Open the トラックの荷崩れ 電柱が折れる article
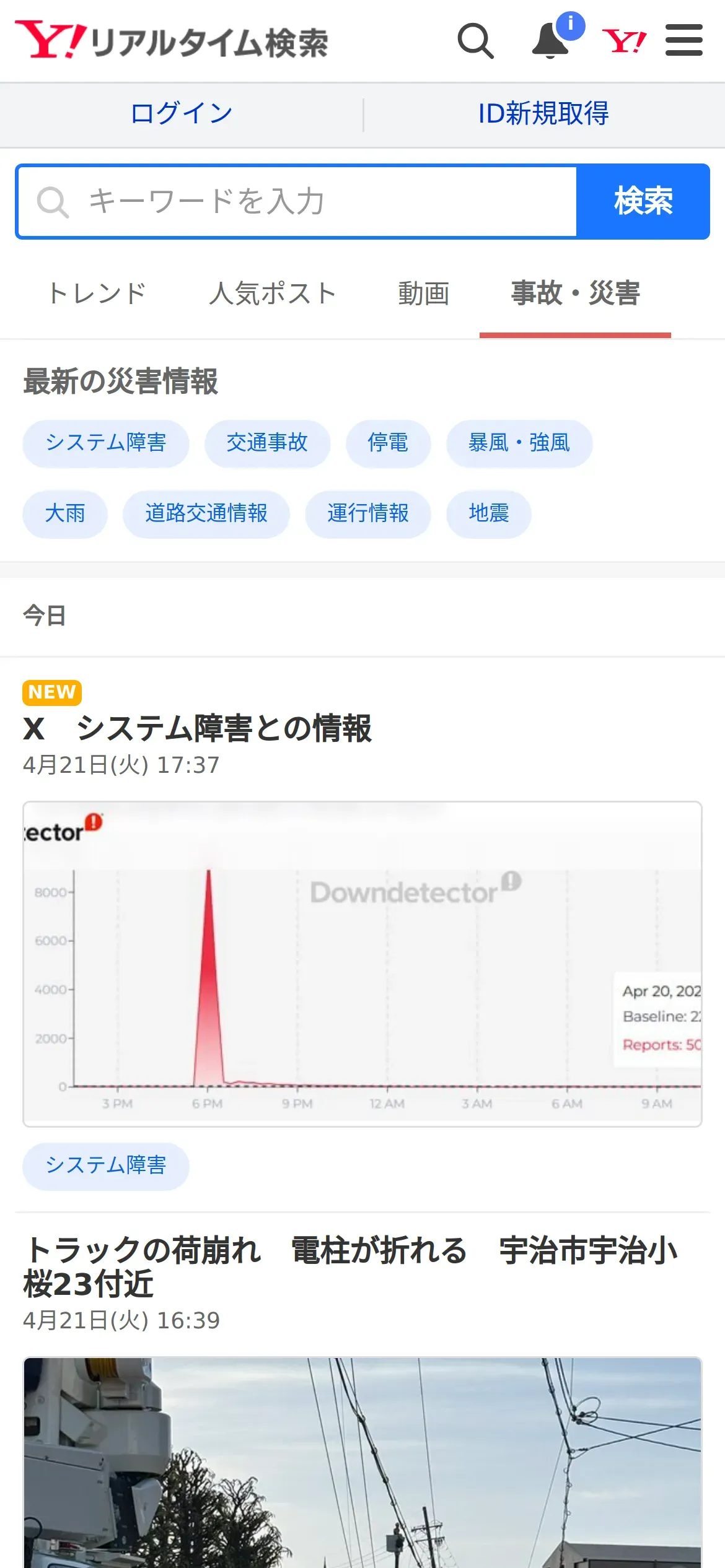The image size is (725, 1568). click(x=351, y=1266)
